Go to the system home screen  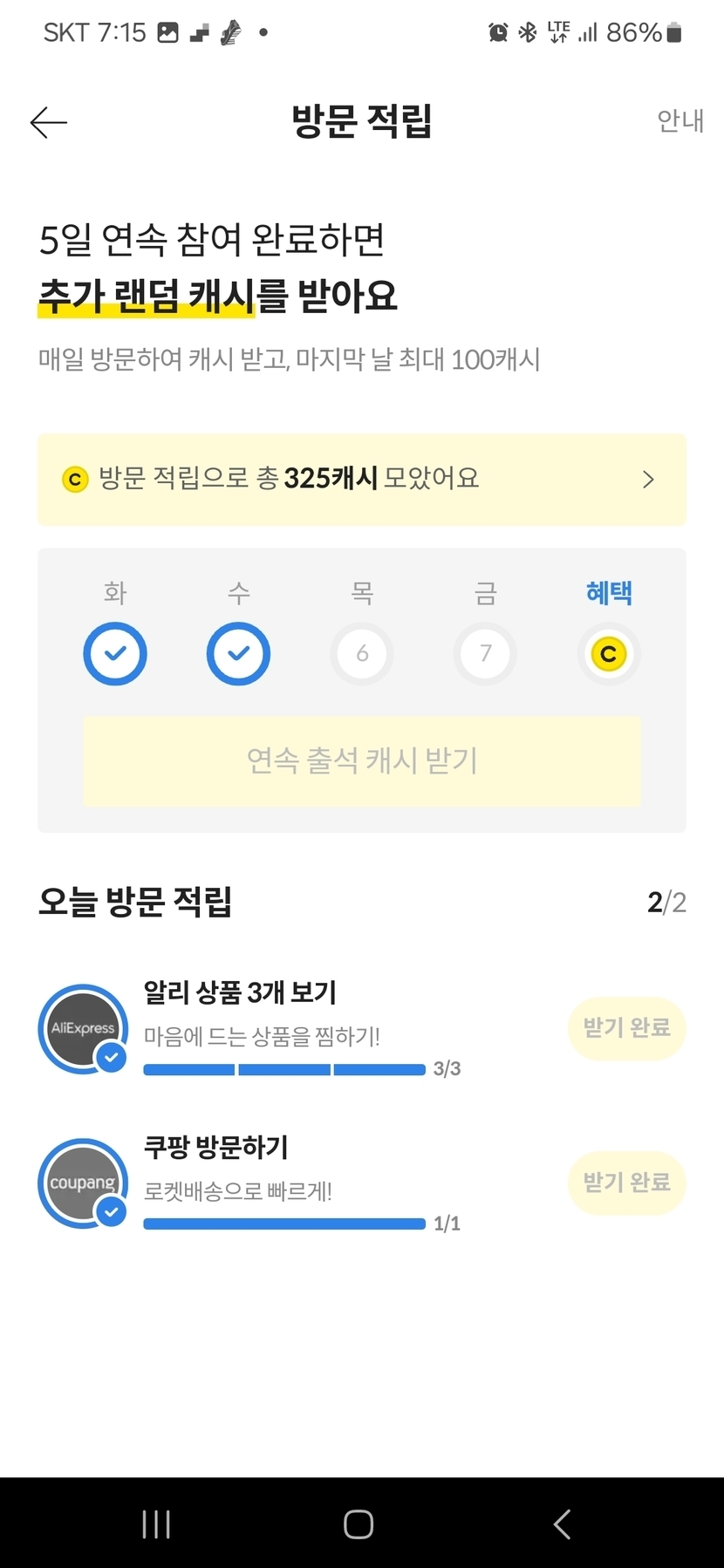pyautogui.click(x=359, y=1524)
